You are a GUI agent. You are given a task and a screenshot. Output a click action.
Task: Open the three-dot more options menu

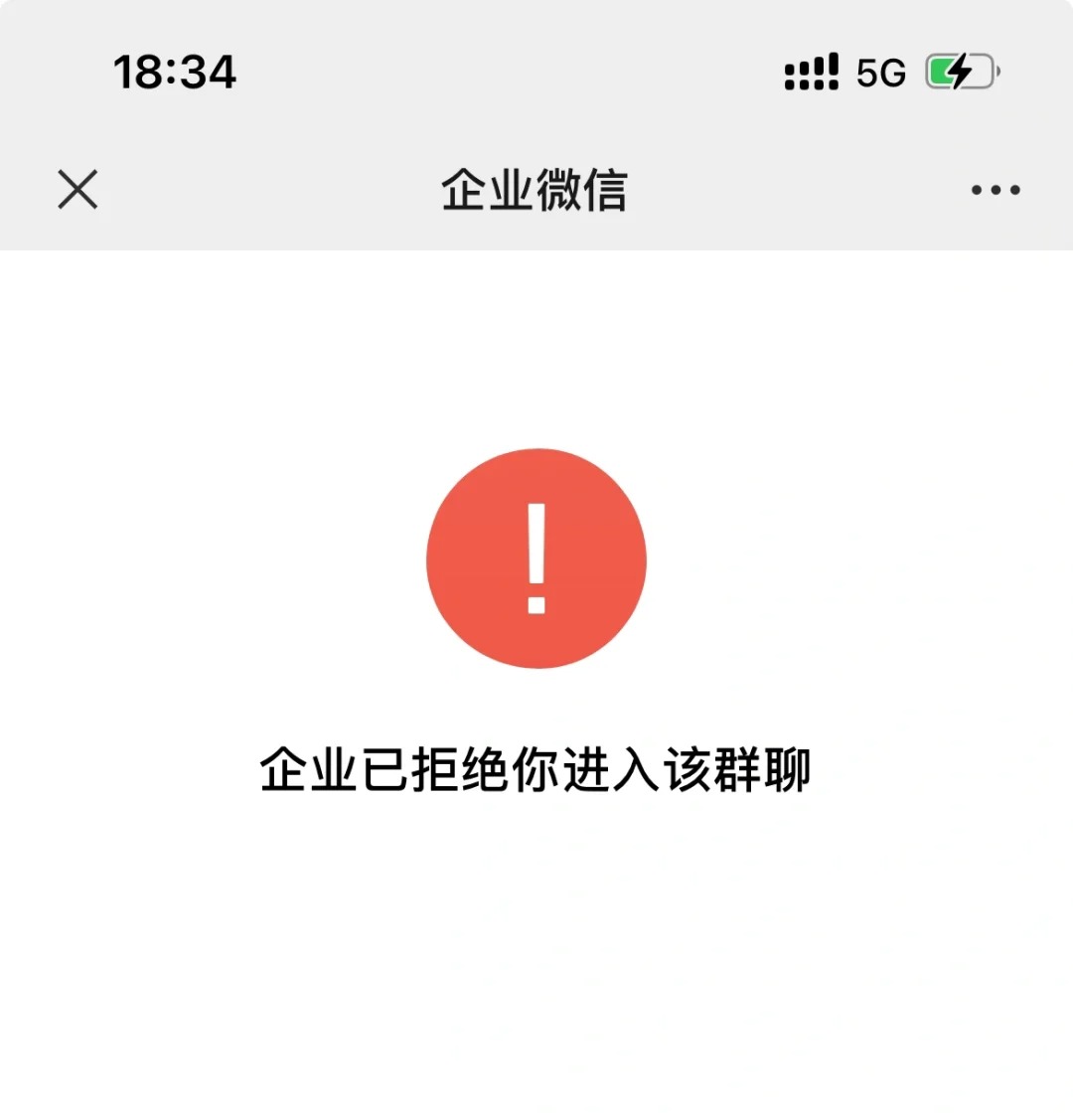coord(995,189)
